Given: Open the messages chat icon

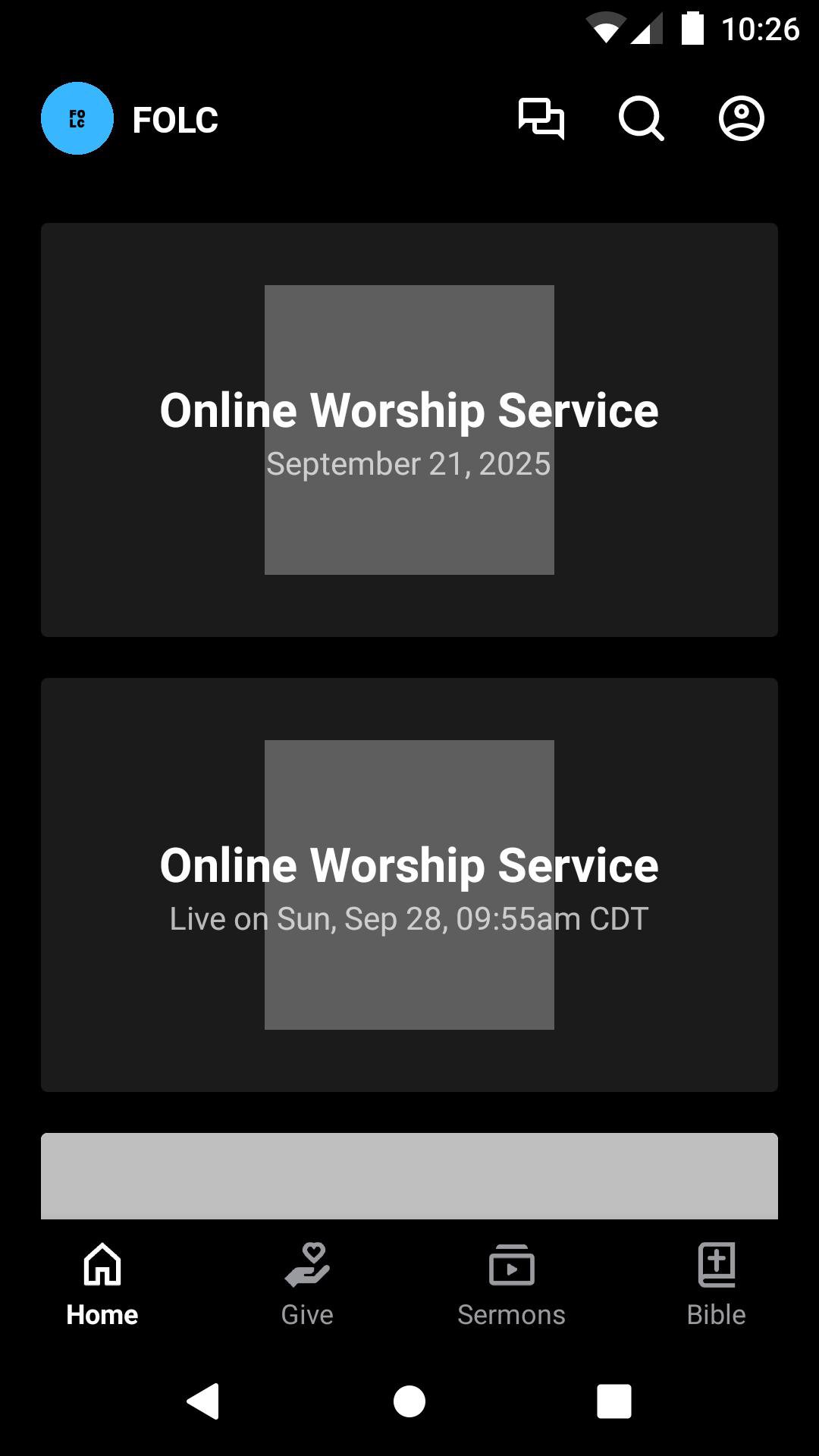Looking at the screenshot, I should coord(541,119).
